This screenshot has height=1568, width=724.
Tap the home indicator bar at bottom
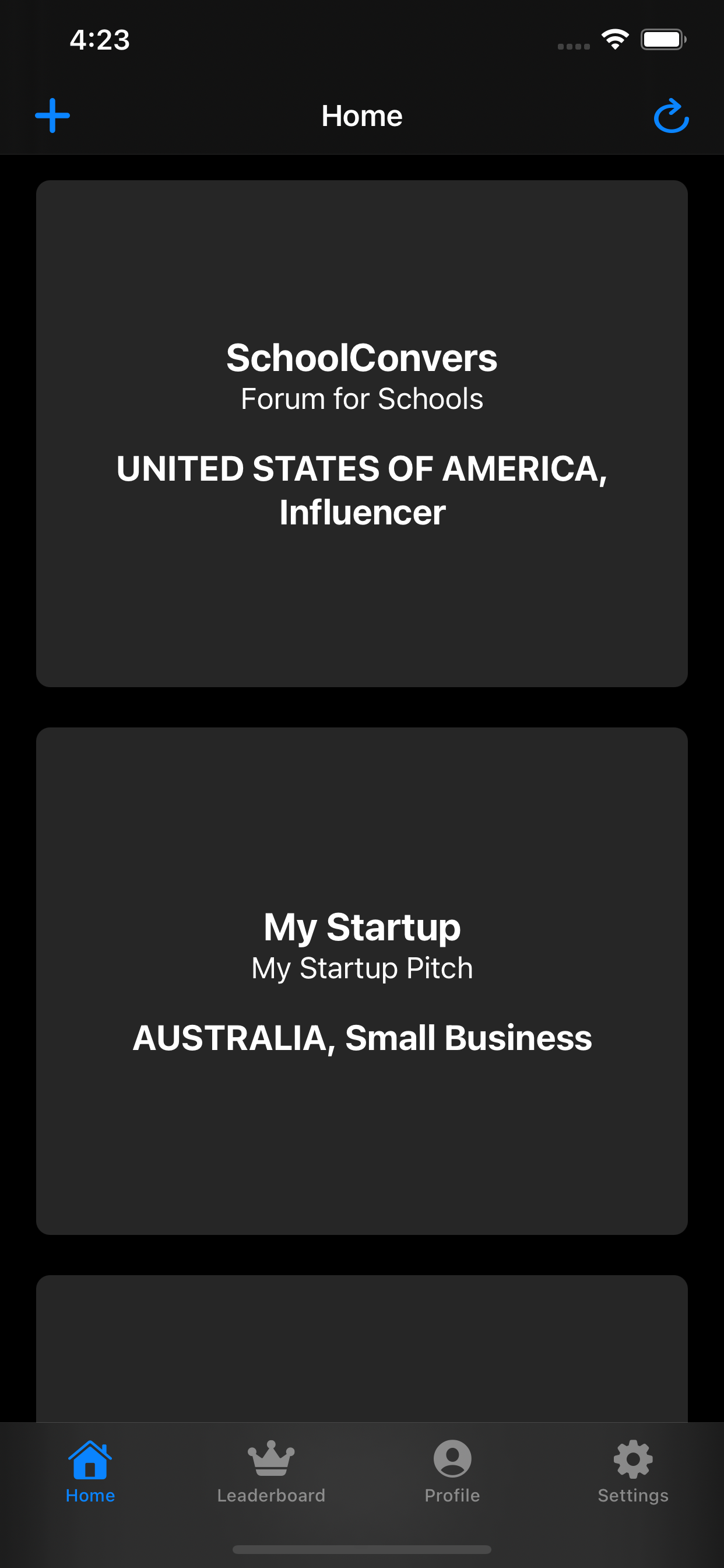coord(362,1549)
